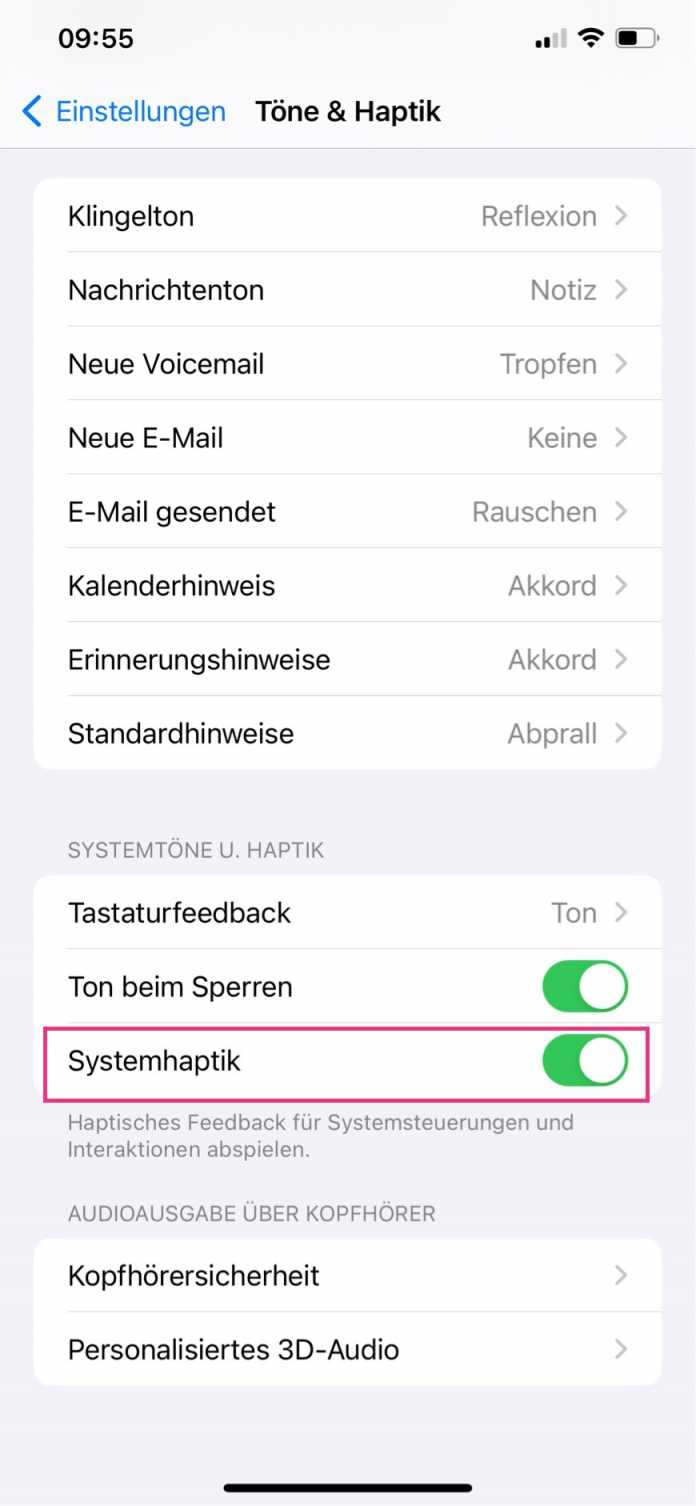Screen dimensions: 696x1506
Task: Change the Neue Voicemail sound
Action: 347,364
